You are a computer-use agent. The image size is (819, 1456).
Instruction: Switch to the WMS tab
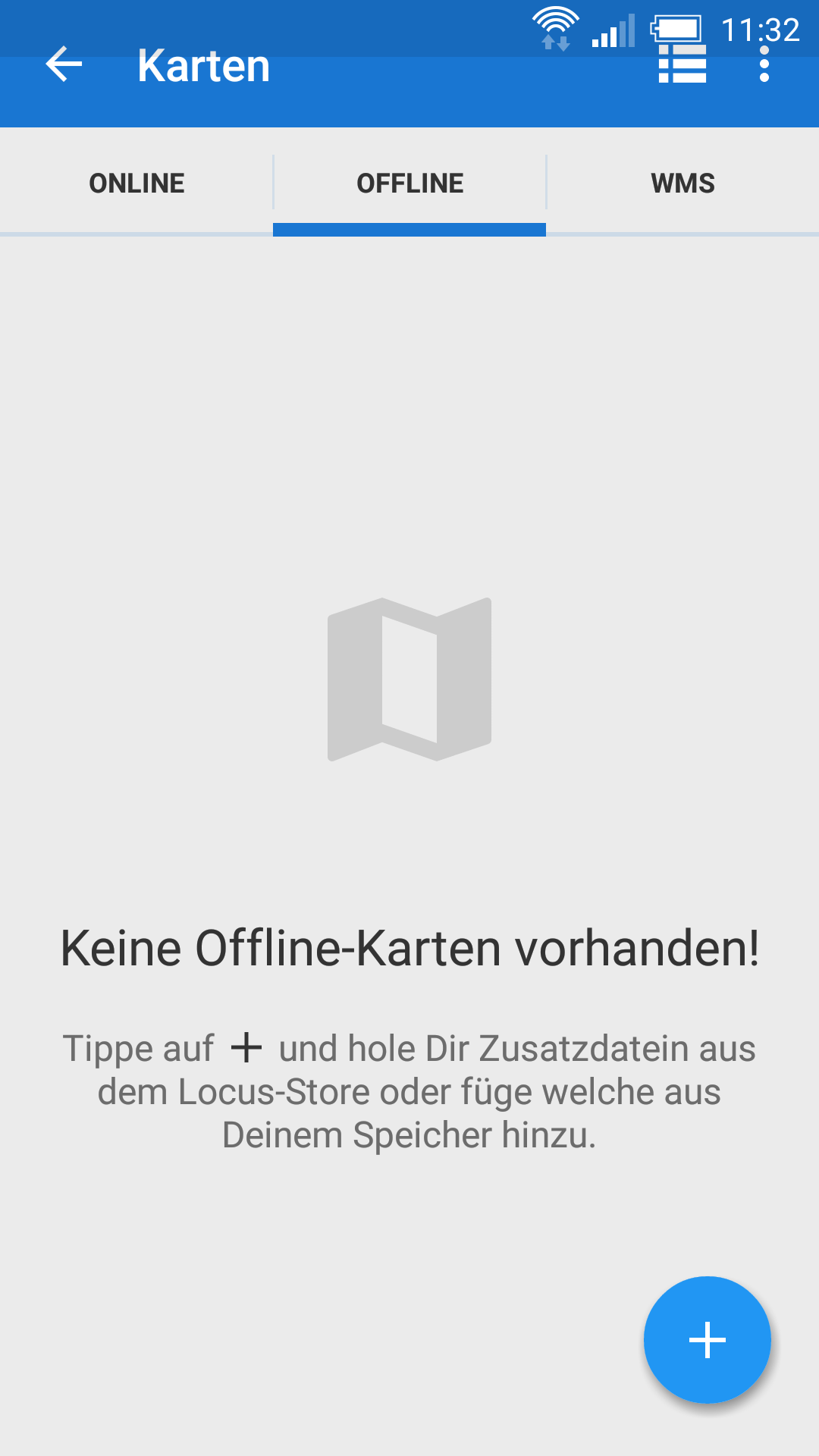[x=682, y=183]
